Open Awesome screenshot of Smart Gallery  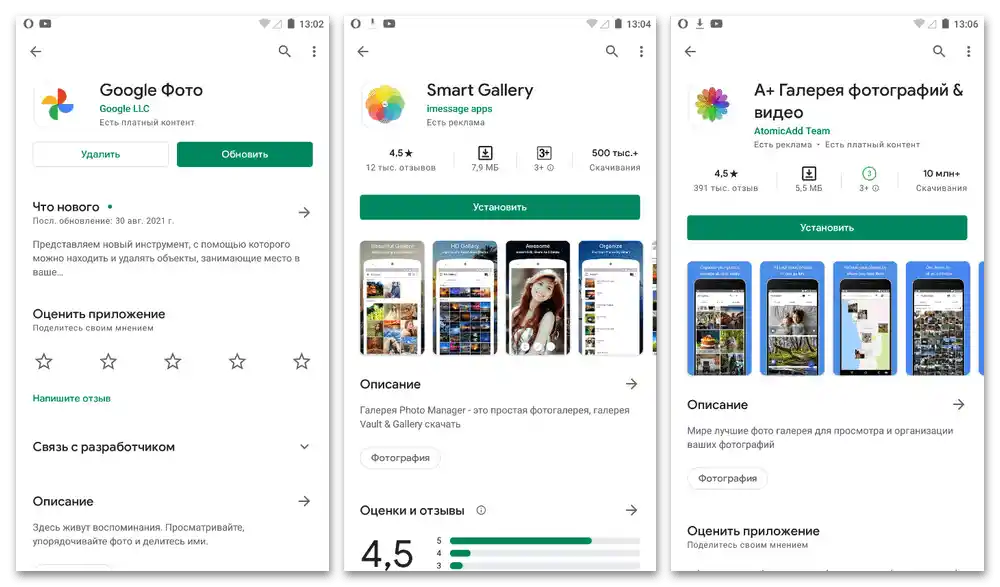coord(537,297)
